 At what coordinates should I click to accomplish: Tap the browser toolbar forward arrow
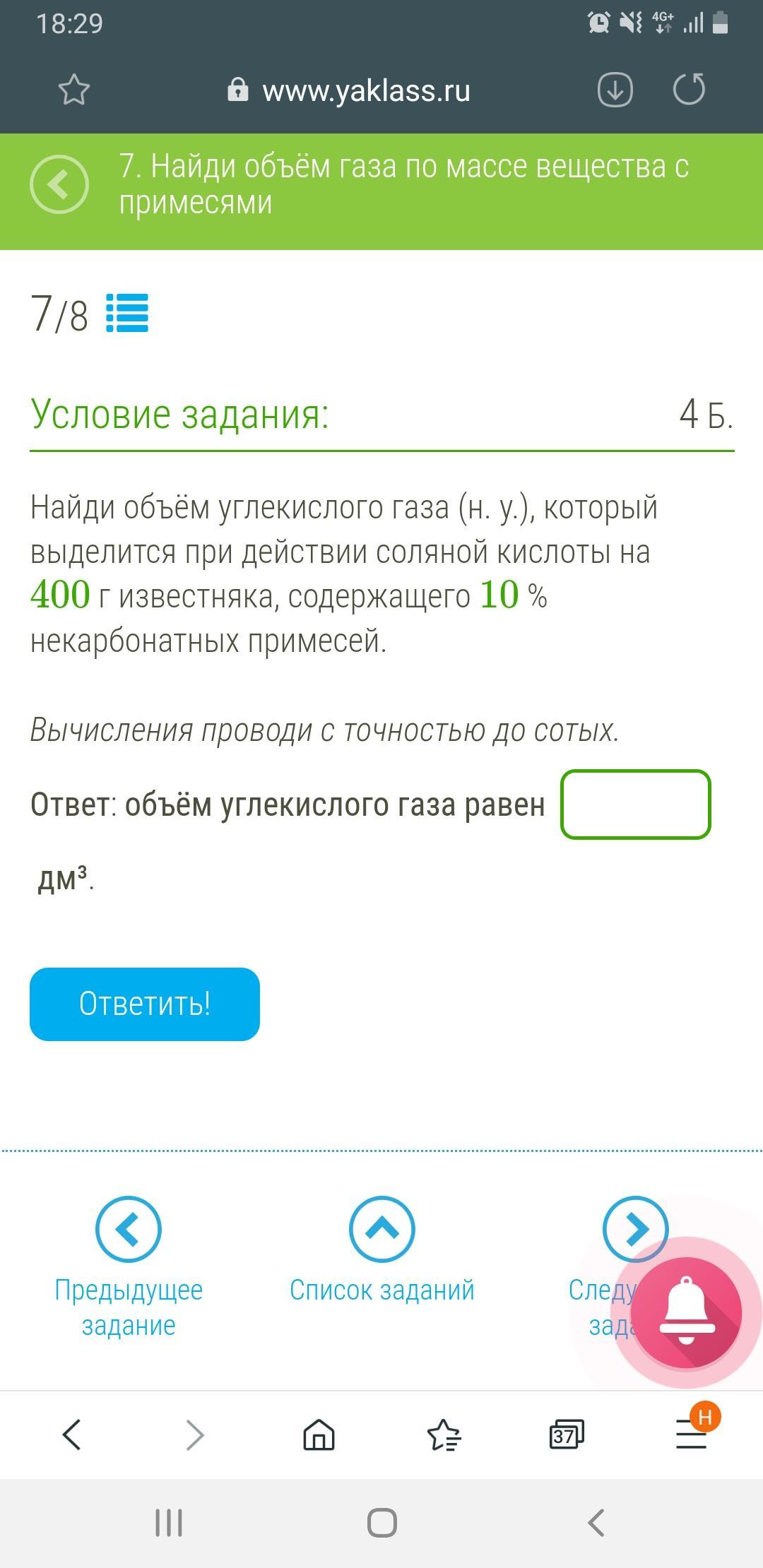point(195,1435)
